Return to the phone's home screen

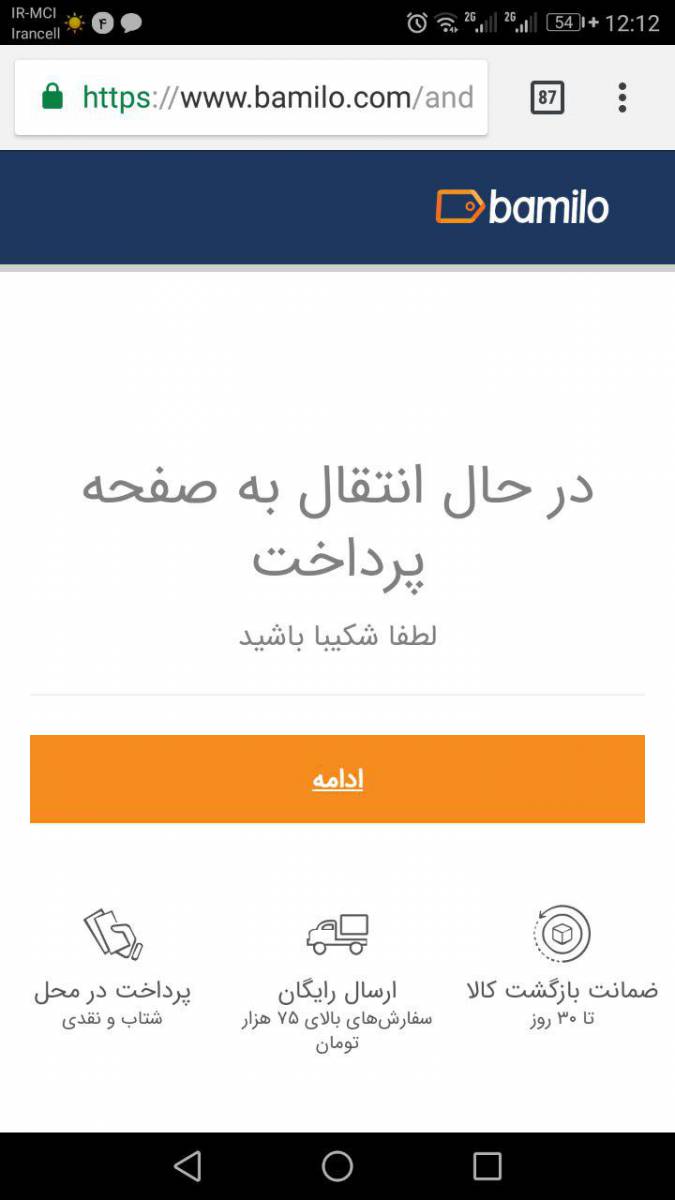click(x=337, y=1166)
